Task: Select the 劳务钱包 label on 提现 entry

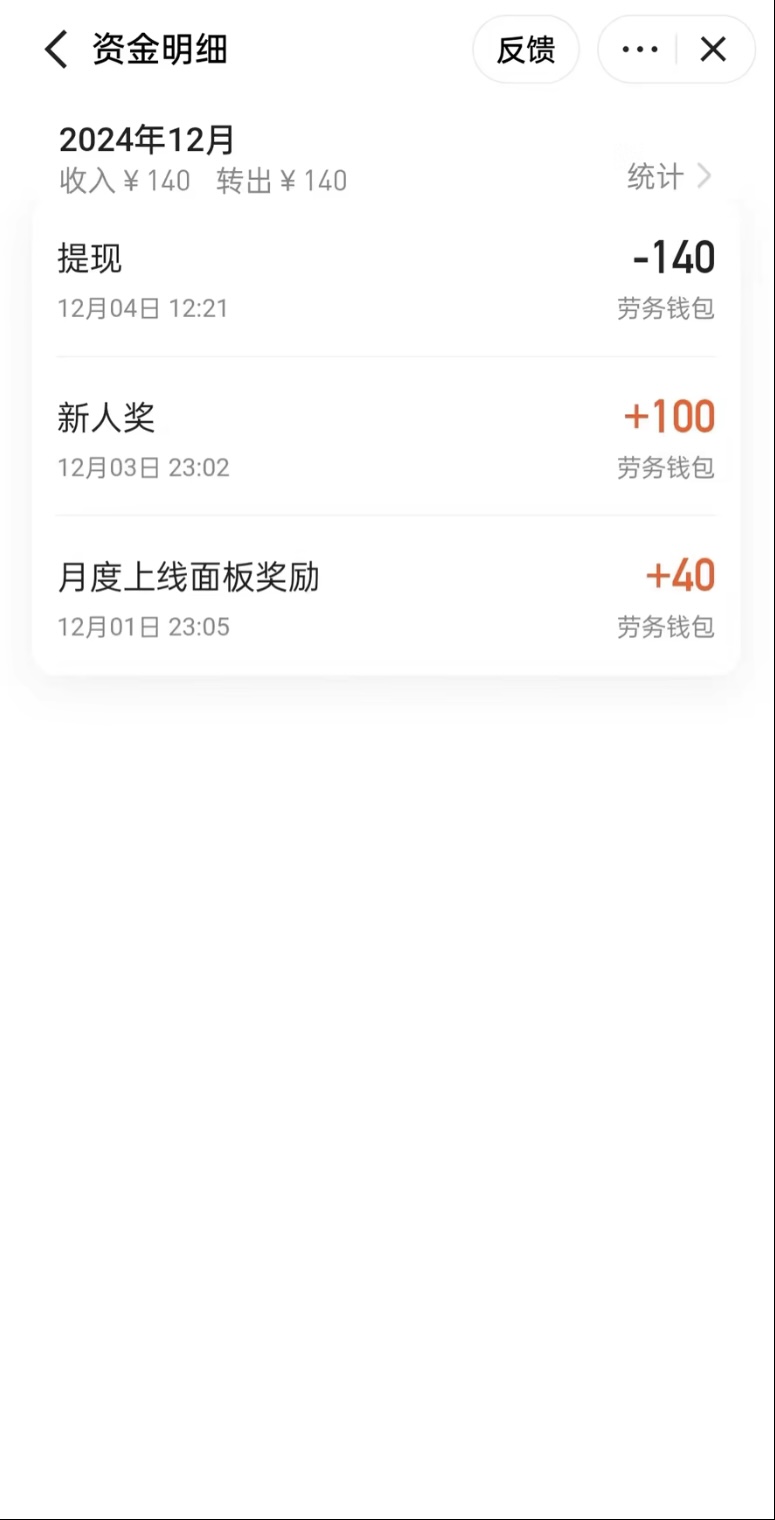Action: tap(666, 309)
